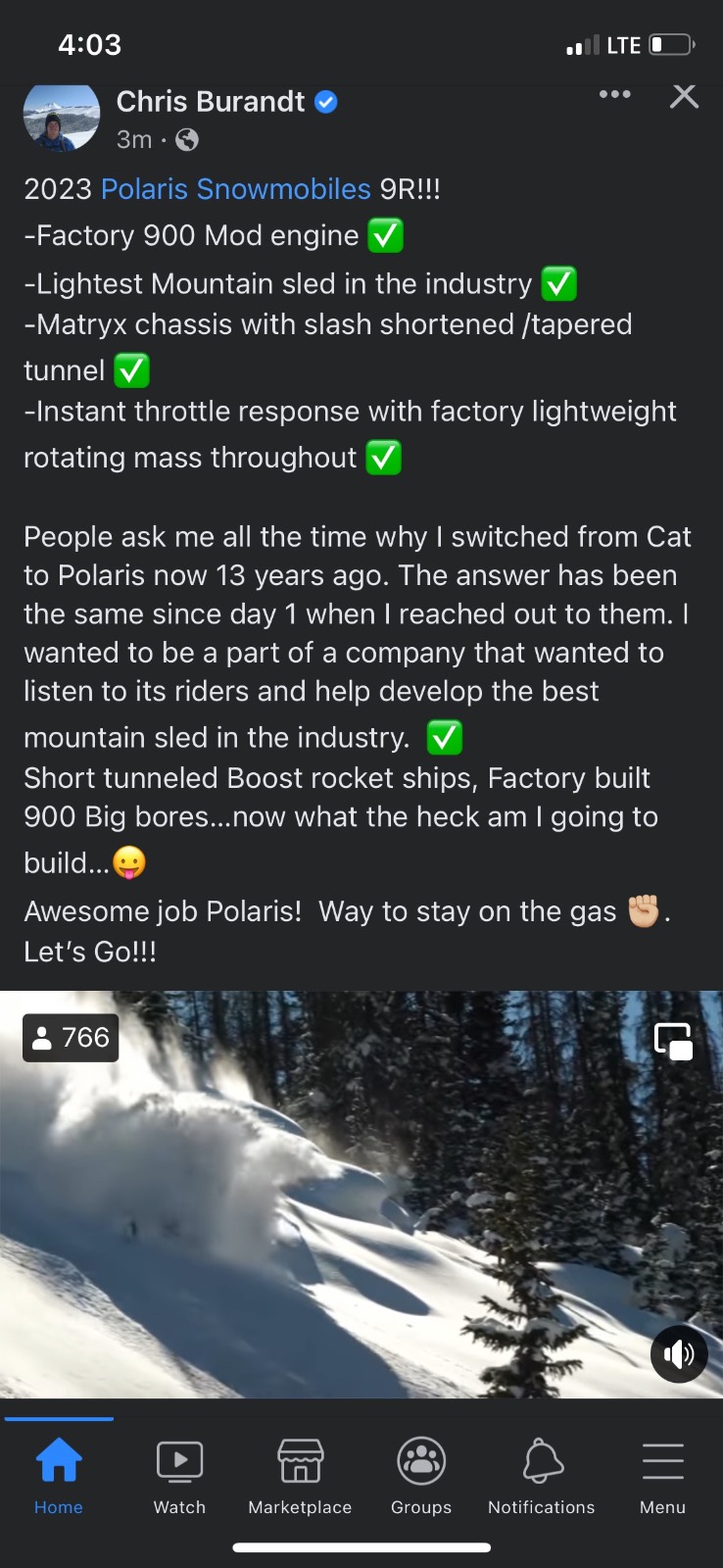Switch to the Watch tab
Image resolution: width=723 pixels, height=1568 pixels.
[x=180, y=1476]
